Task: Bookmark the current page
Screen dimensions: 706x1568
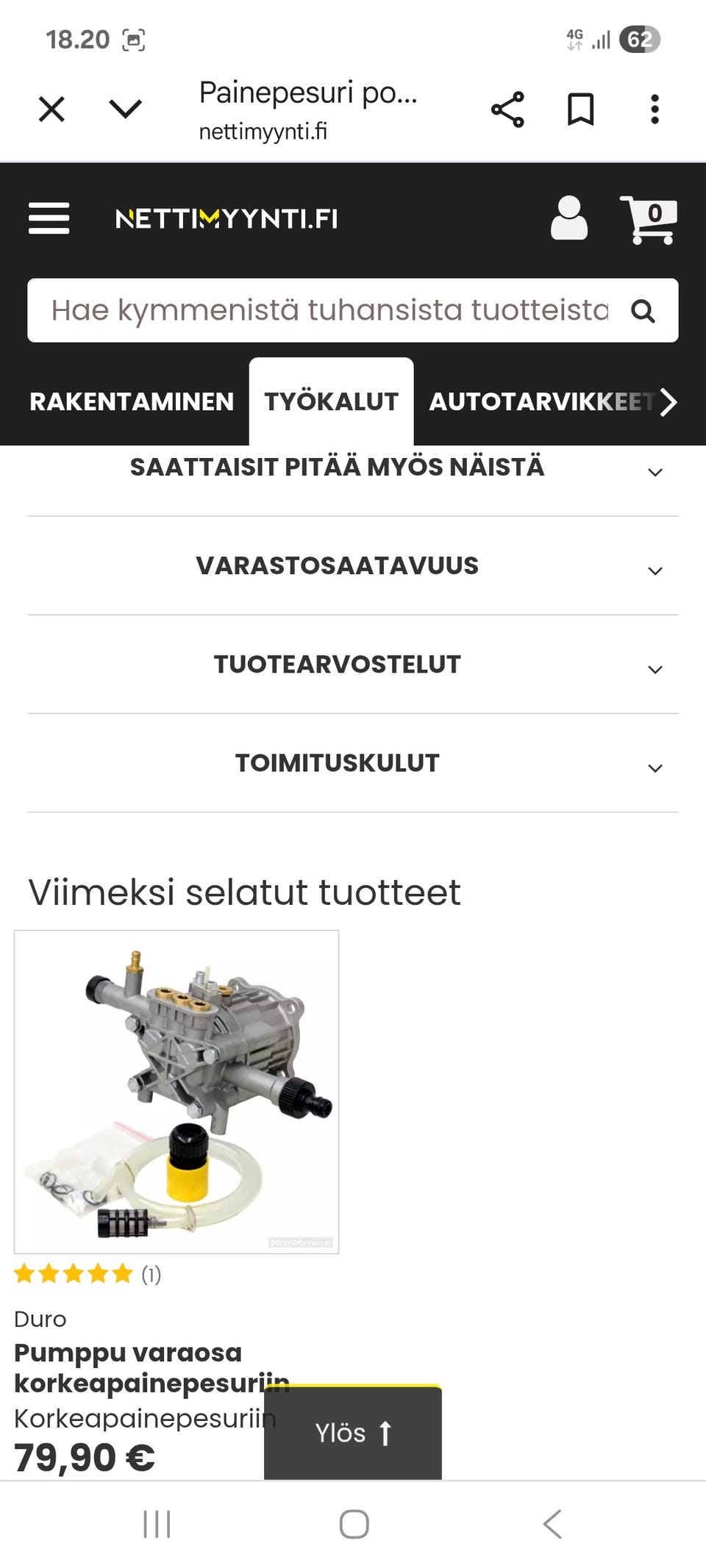Action: click(x=580, y=107)
